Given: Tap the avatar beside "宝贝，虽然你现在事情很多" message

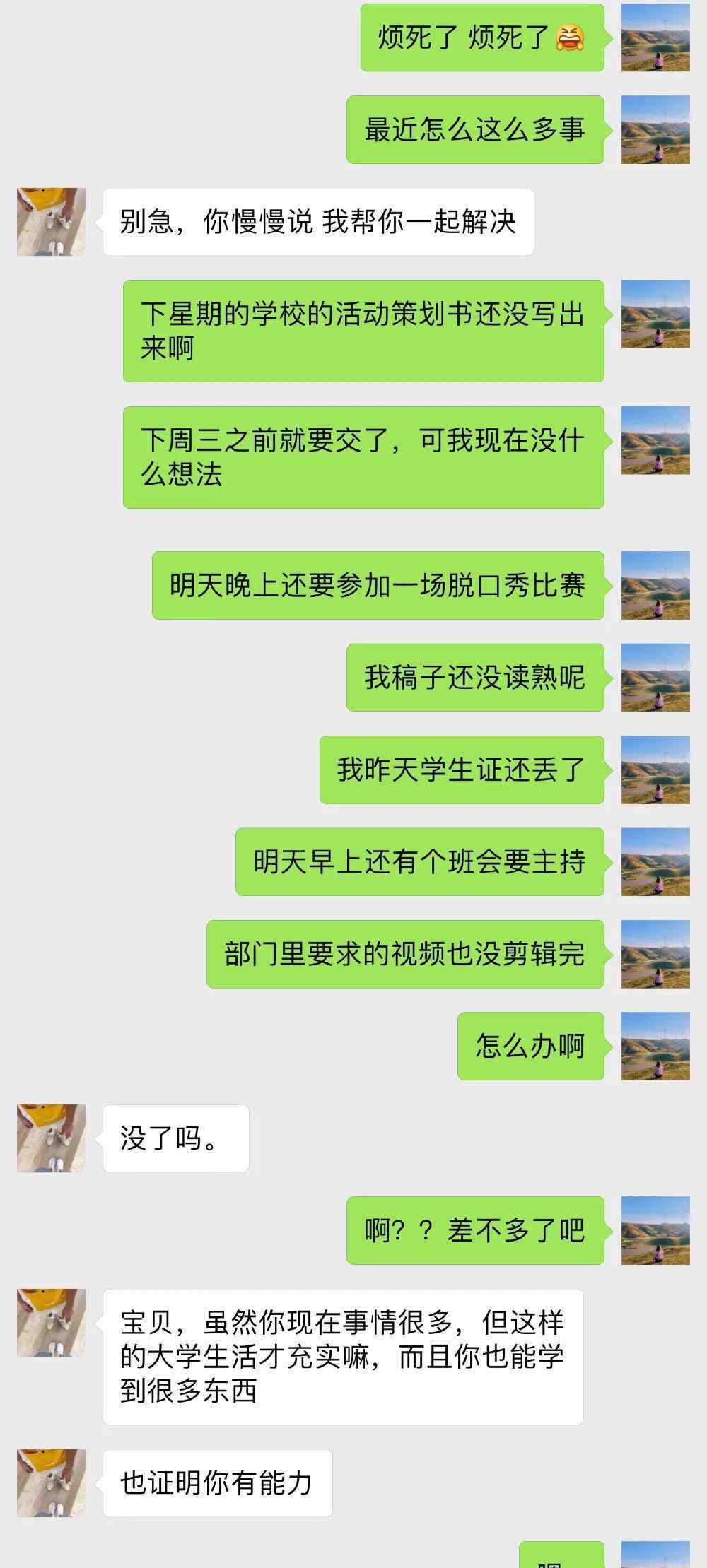Looking at the screenshot, I should 51,1323.
